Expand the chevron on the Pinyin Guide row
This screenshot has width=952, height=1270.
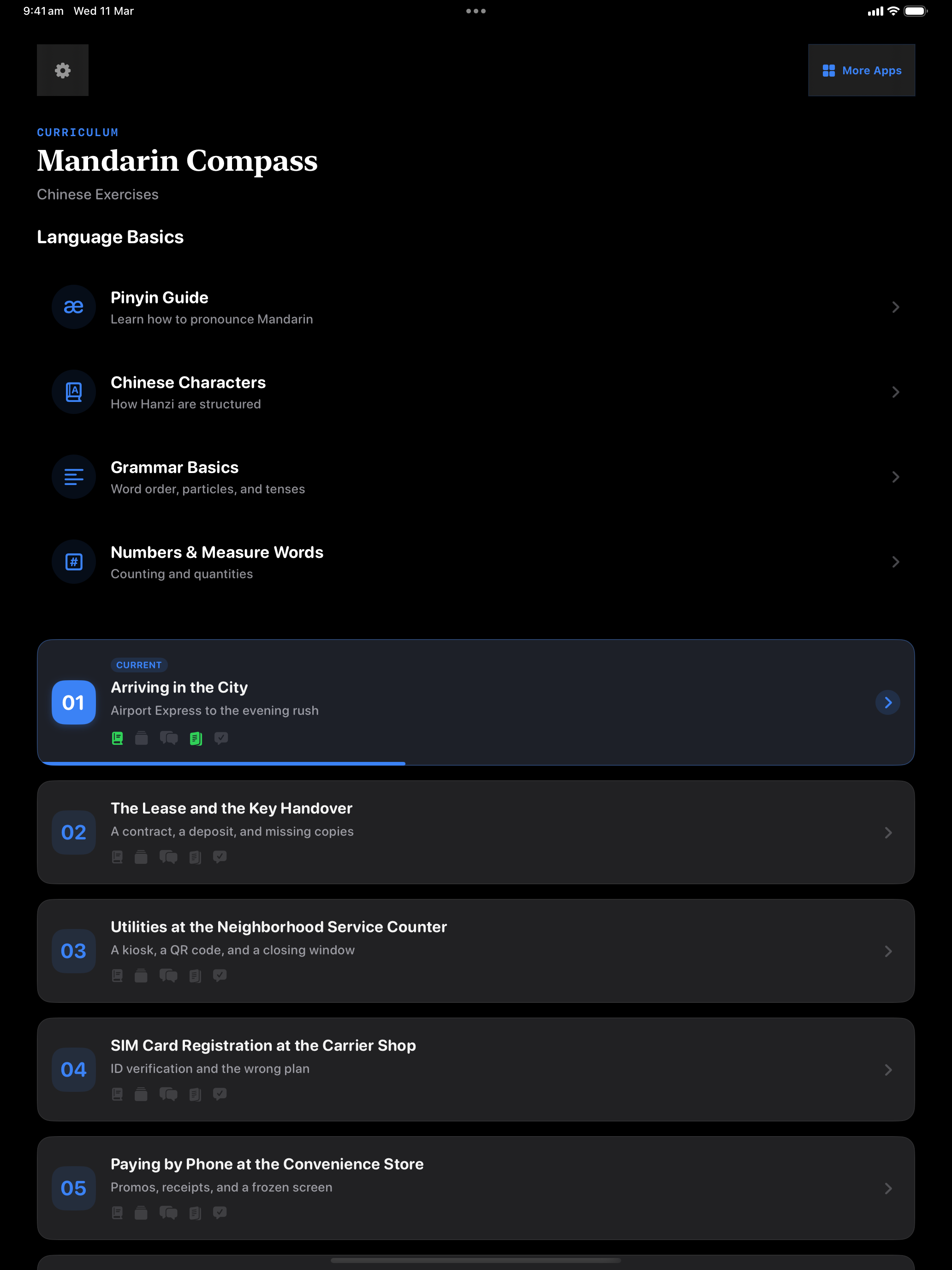896,306
